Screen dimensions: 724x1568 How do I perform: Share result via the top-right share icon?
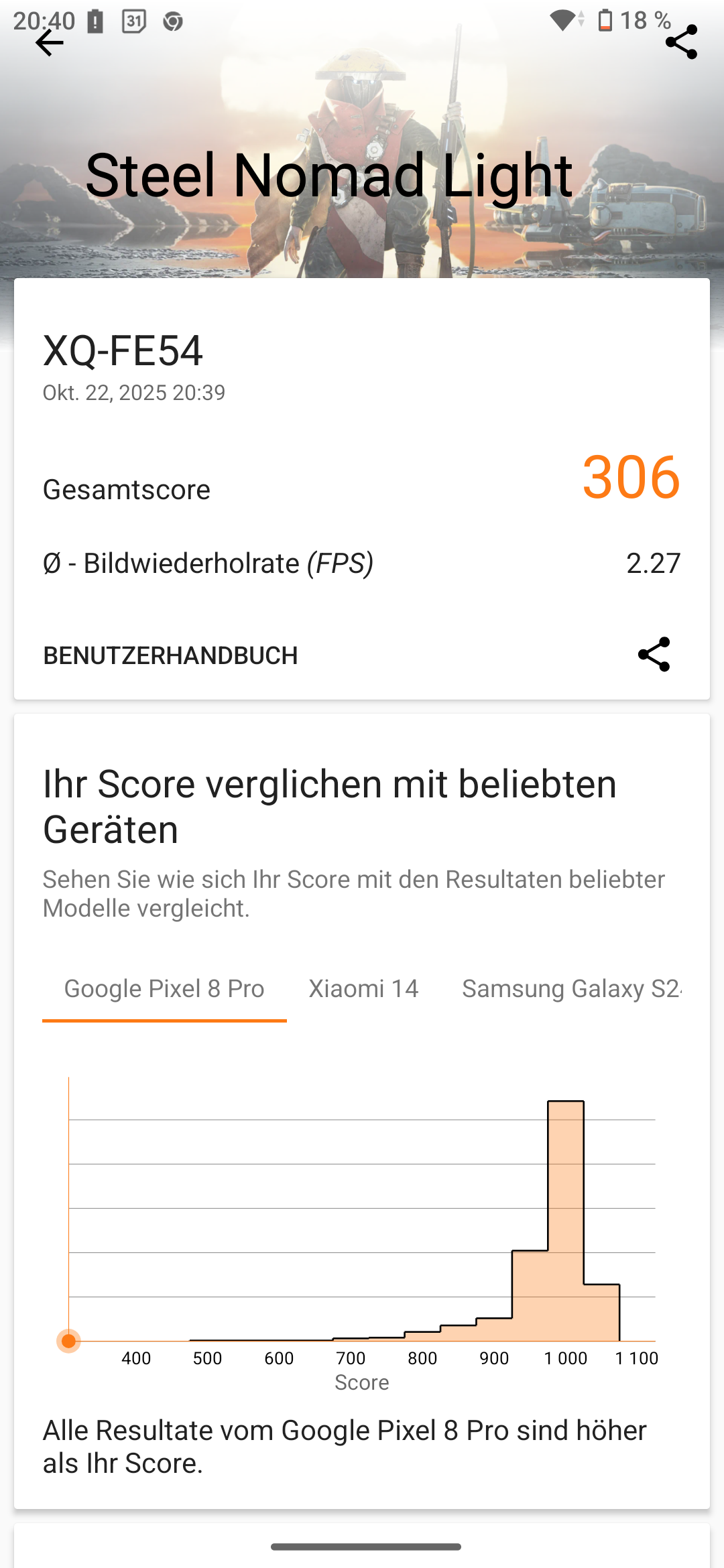tap(681, 43)
